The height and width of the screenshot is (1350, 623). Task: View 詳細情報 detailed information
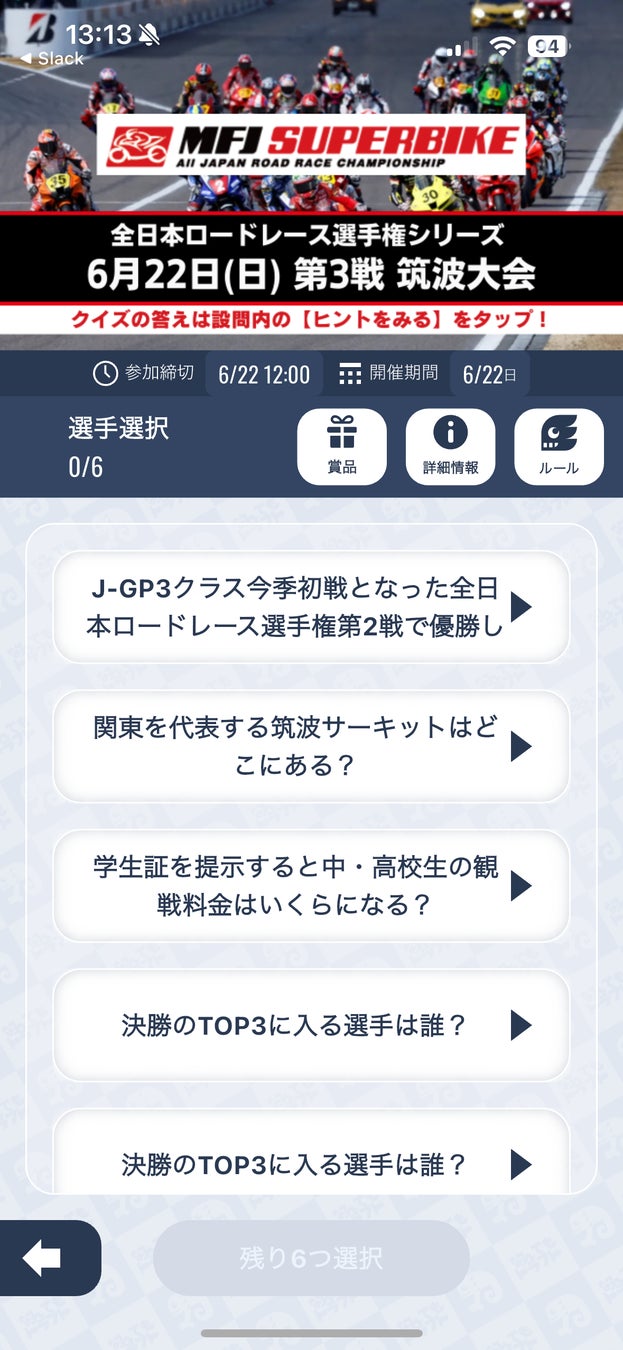pos(450,447)
